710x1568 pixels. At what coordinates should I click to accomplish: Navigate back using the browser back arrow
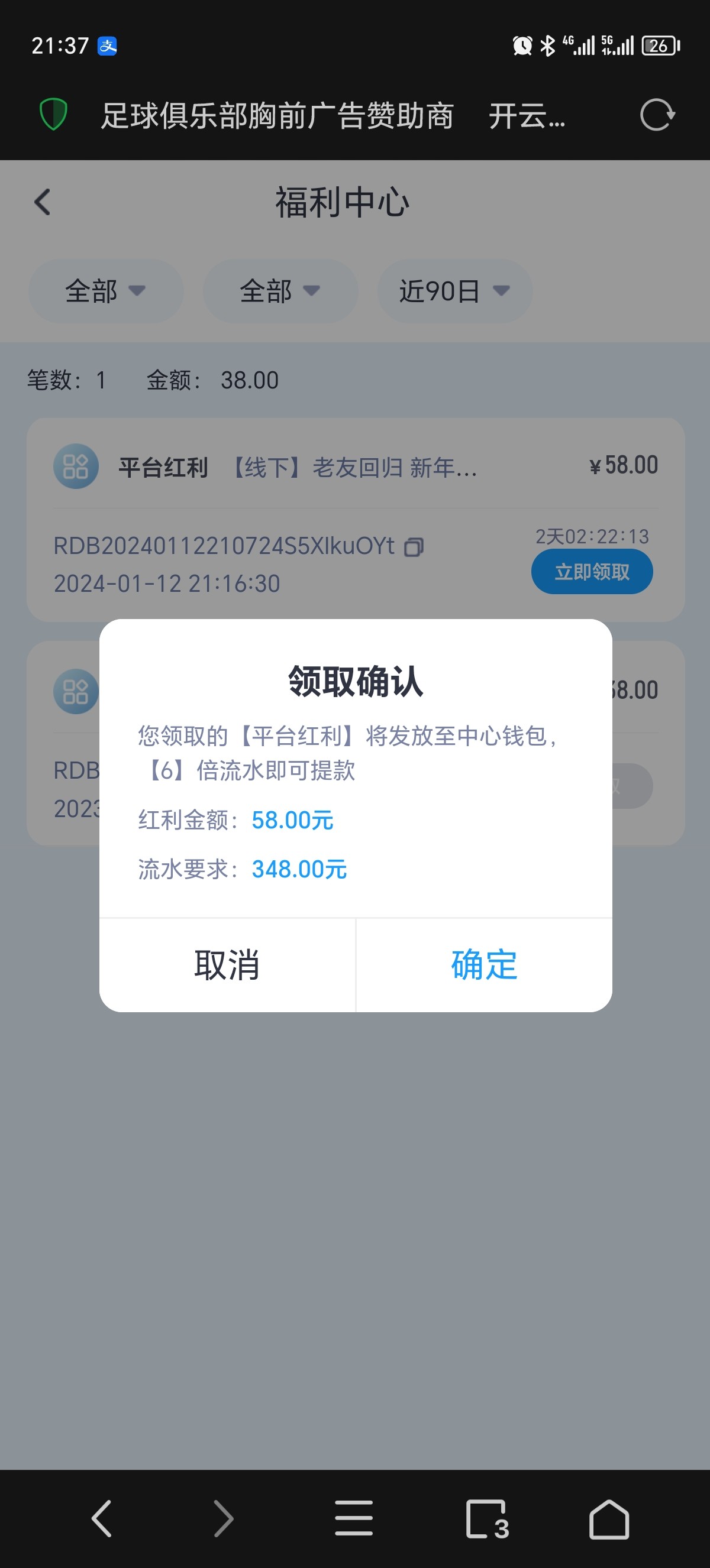102,1518
